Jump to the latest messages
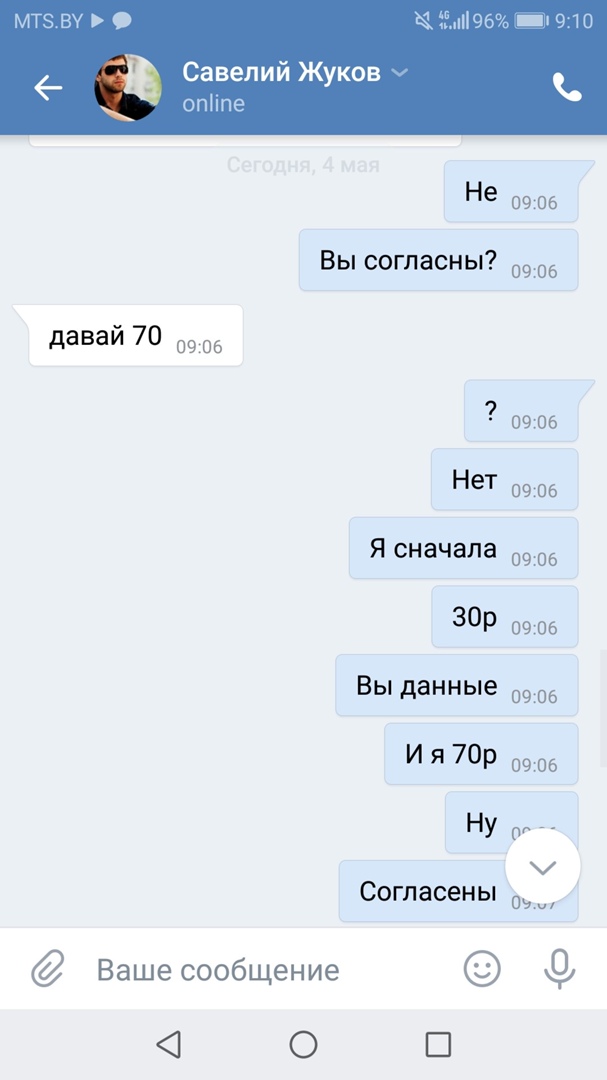The height and width of the screenshot is (1080, 607). (543, 867)
